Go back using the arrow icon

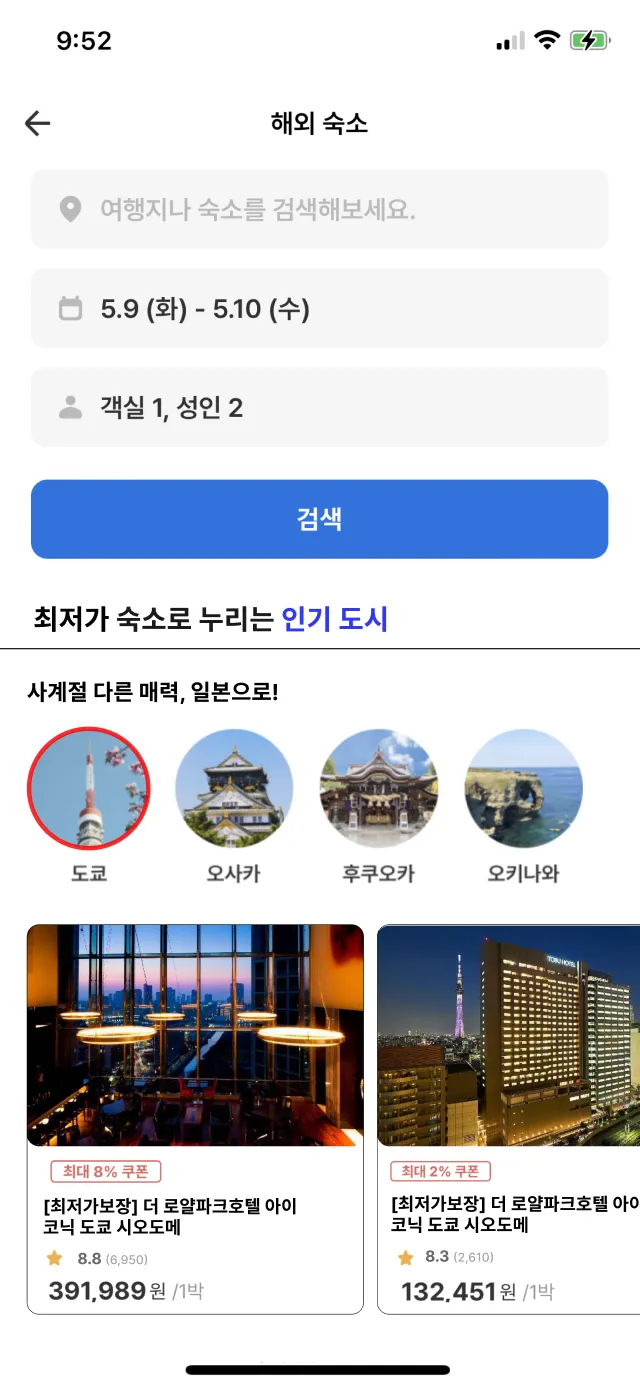(37, 123)
